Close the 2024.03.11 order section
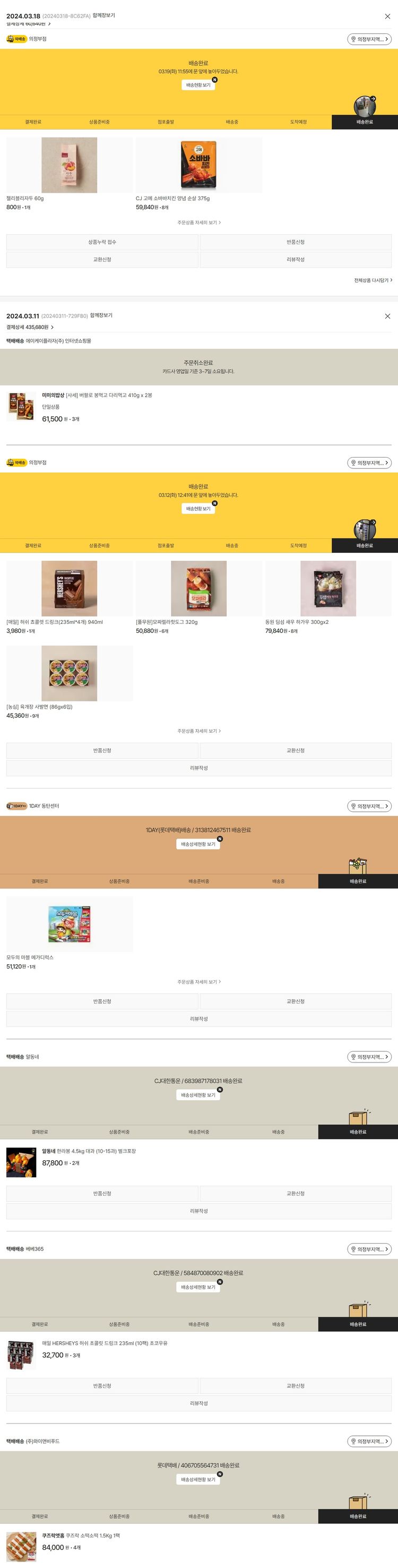This screenshot has width=398, height=1568. (x=387, y=316)
